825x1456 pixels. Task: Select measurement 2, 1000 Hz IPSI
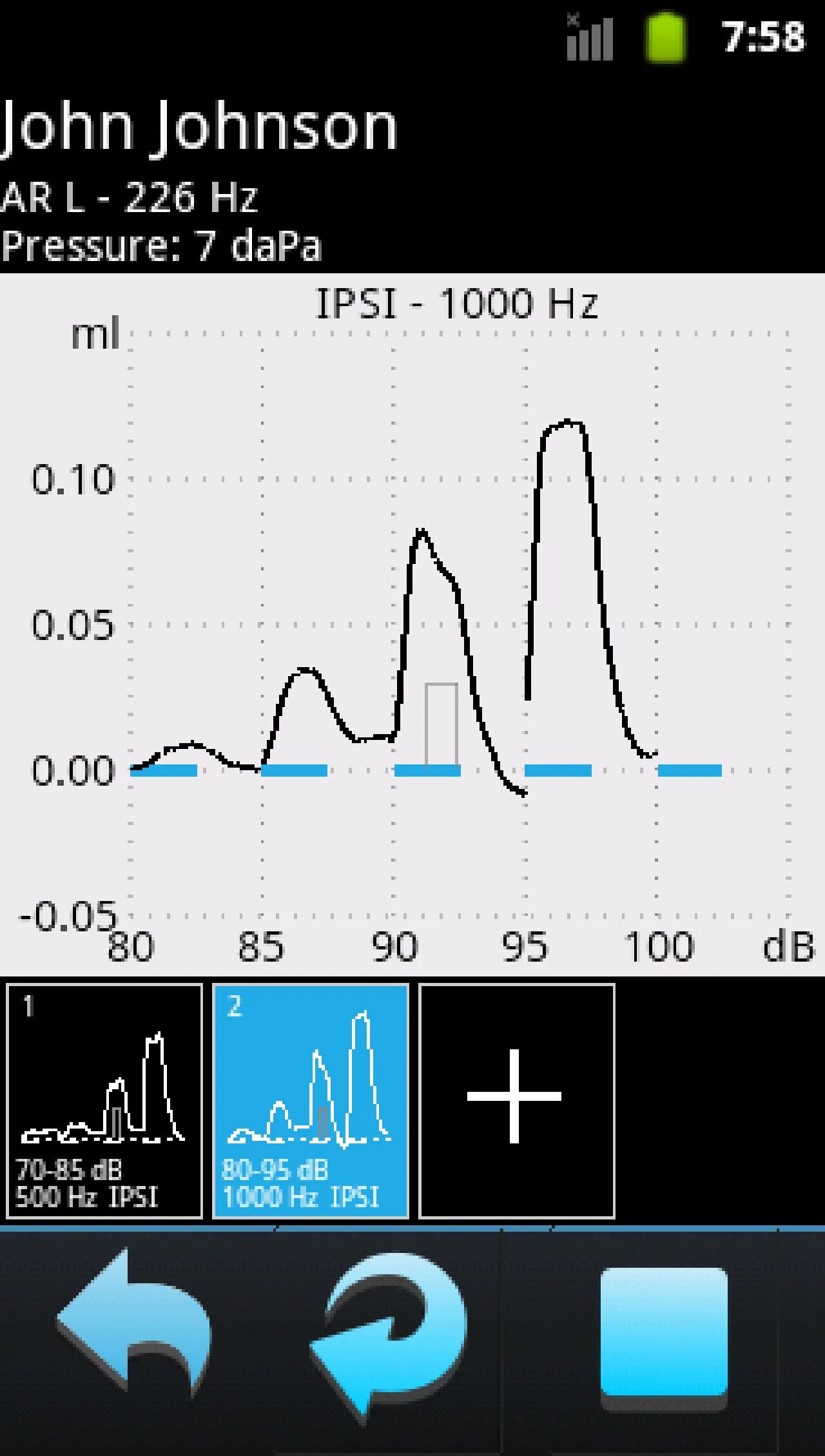311,1101
